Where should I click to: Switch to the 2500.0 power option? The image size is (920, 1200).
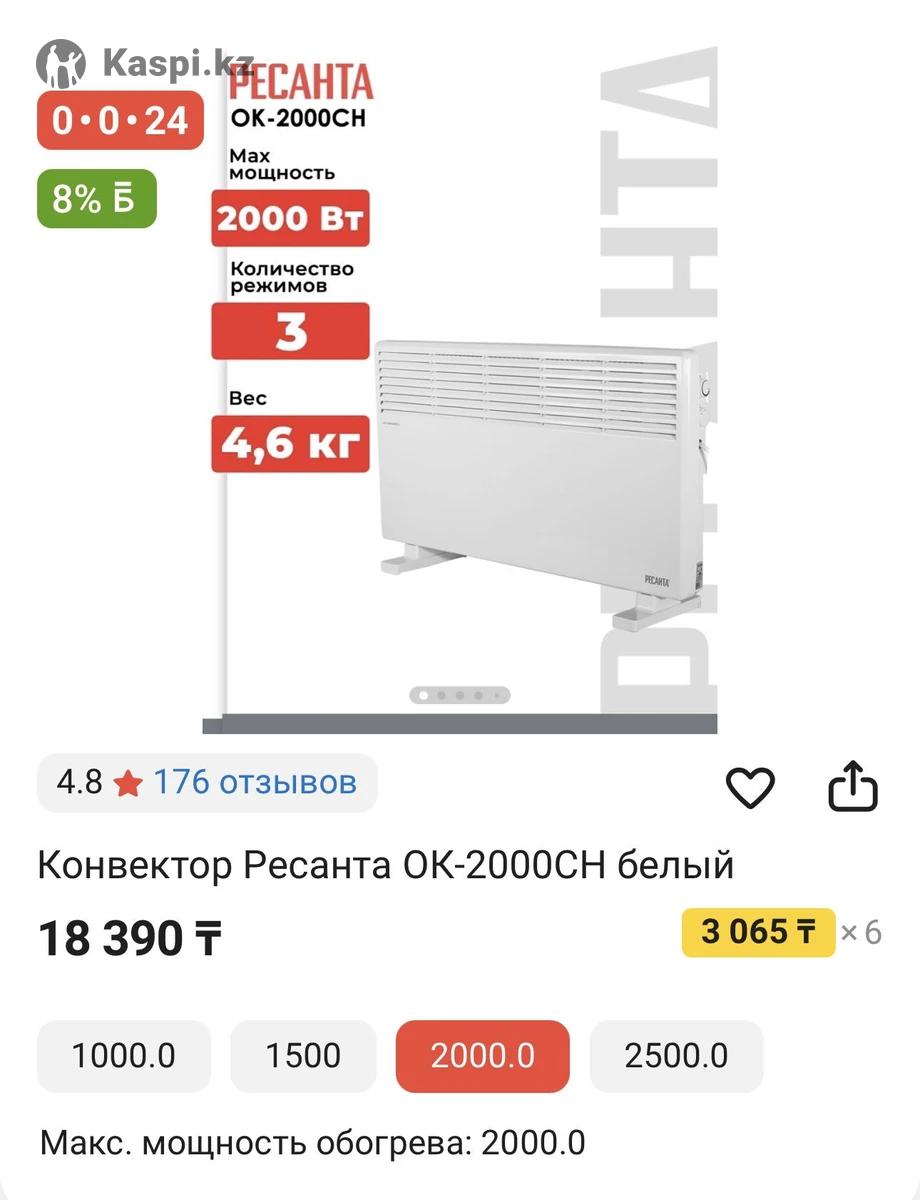[676, 1056]
